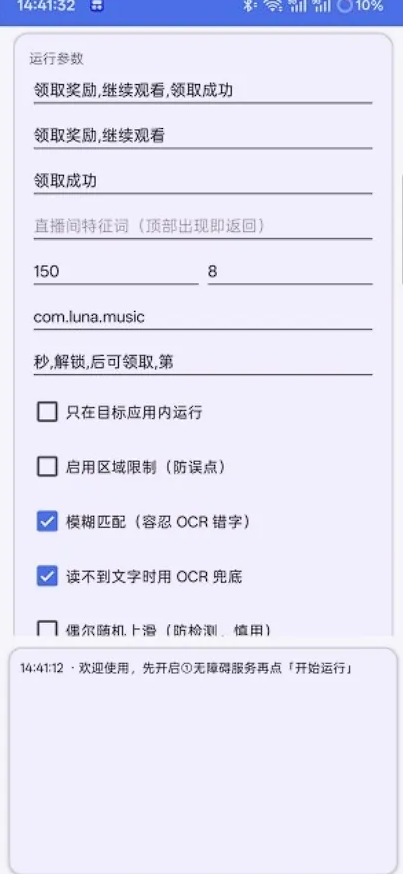The width and height of the screenshot is (403, 874).
Task: Tick the 偶尔随机上滑 checkbox
Action: (x=47, y=629)
